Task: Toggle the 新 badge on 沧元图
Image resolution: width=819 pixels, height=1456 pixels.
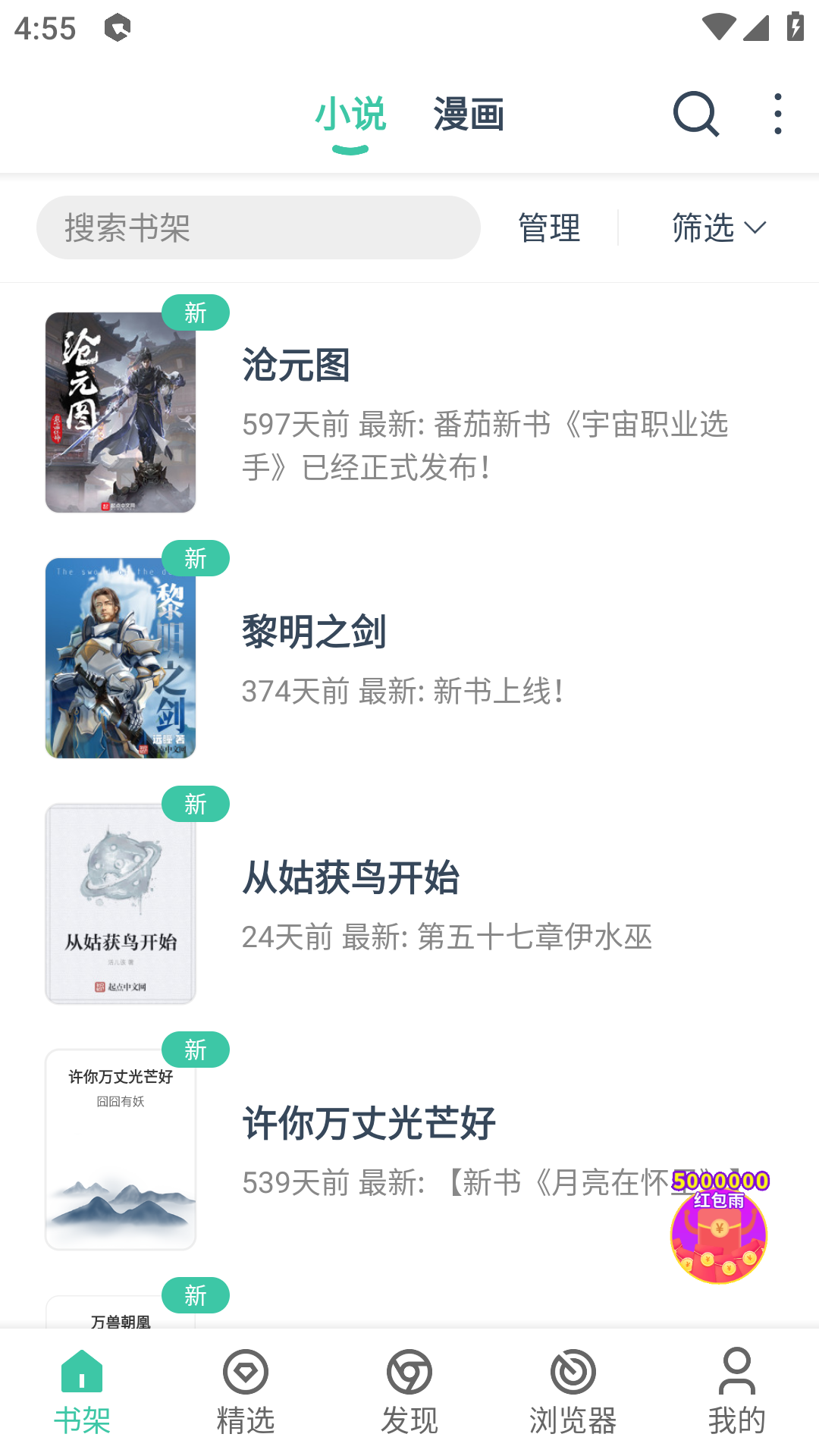Action: coord(195,312)
